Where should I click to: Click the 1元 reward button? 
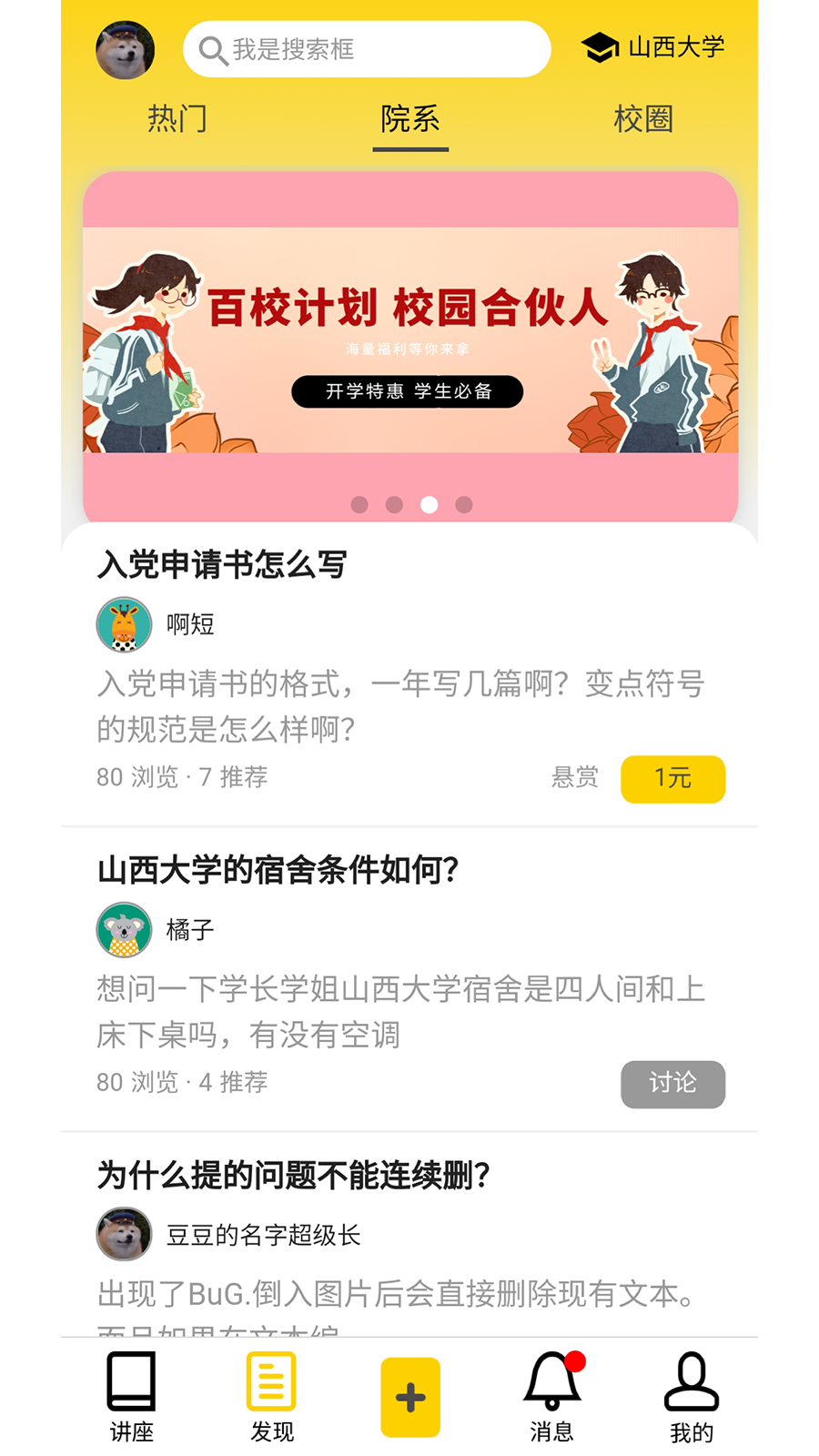(673, 779)
